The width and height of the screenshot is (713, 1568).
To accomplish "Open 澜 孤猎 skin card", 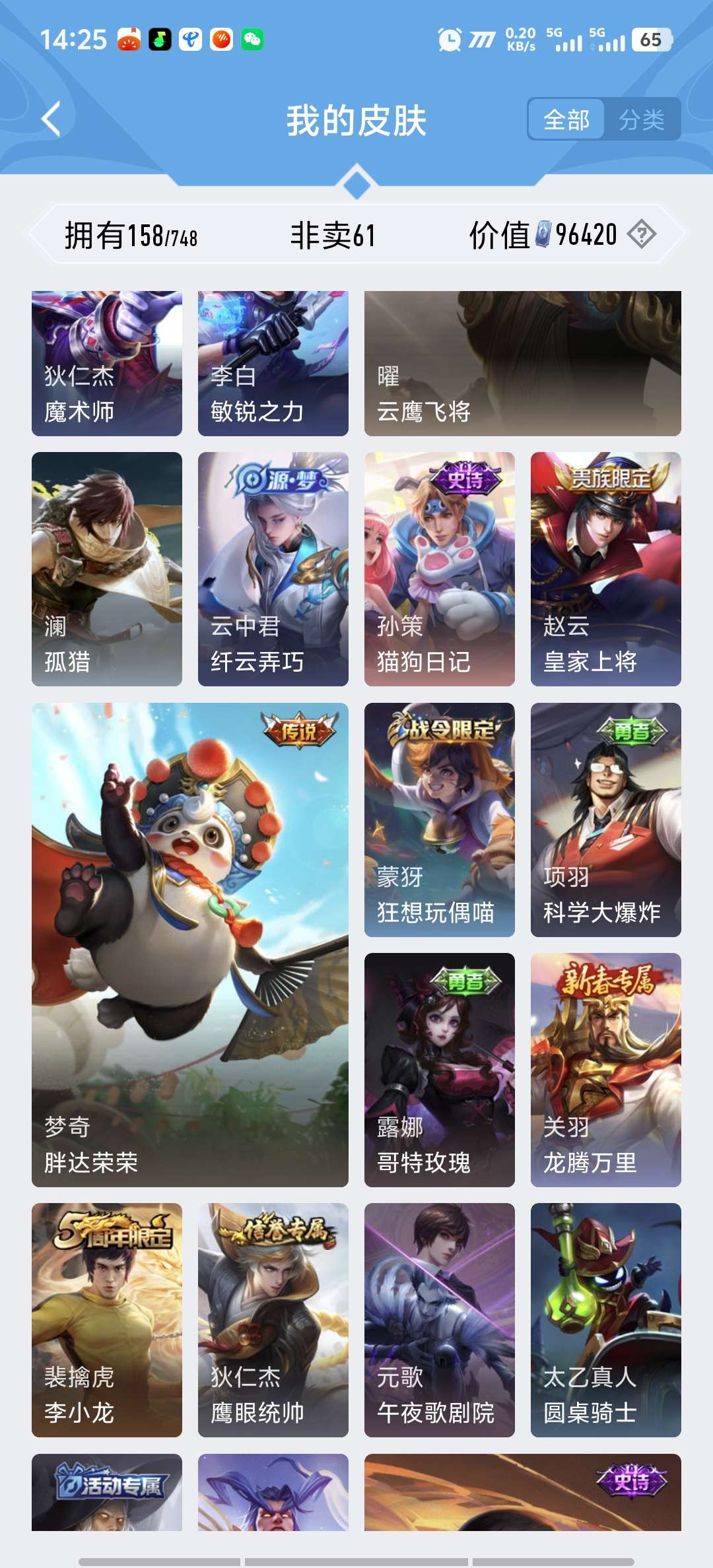I will click(107, 568).
